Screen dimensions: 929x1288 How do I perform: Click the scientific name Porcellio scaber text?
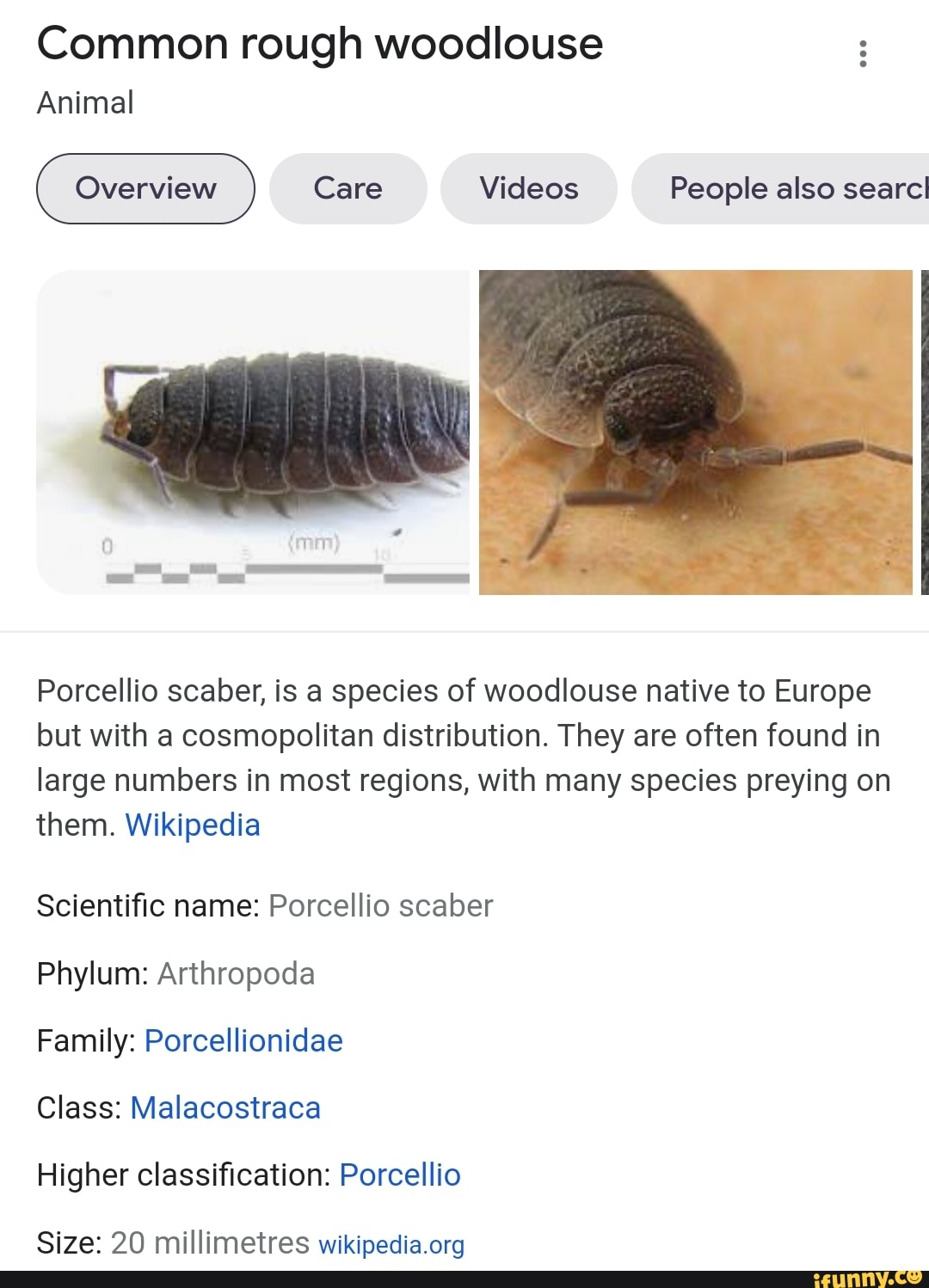379,905
